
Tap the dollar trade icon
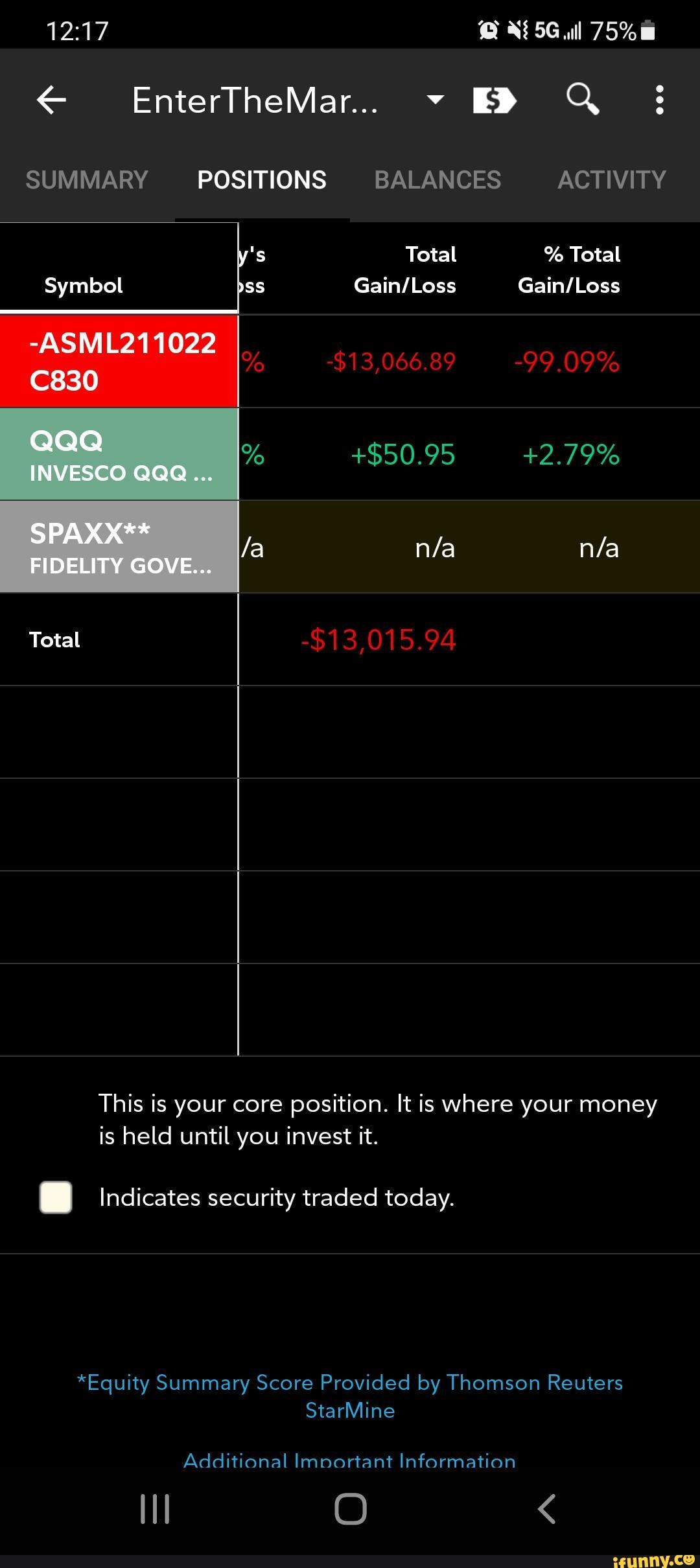495,100
